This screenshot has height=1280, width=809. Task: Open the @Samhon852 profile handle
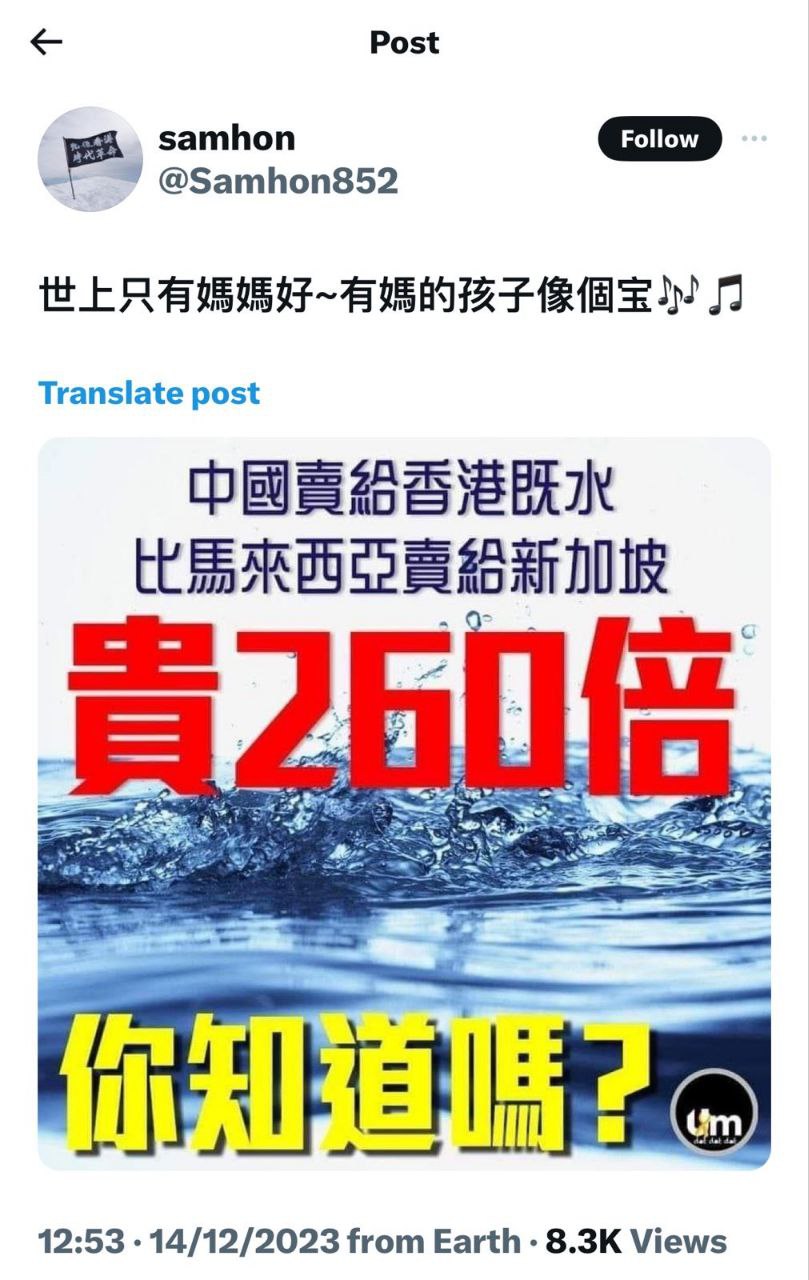278,180
